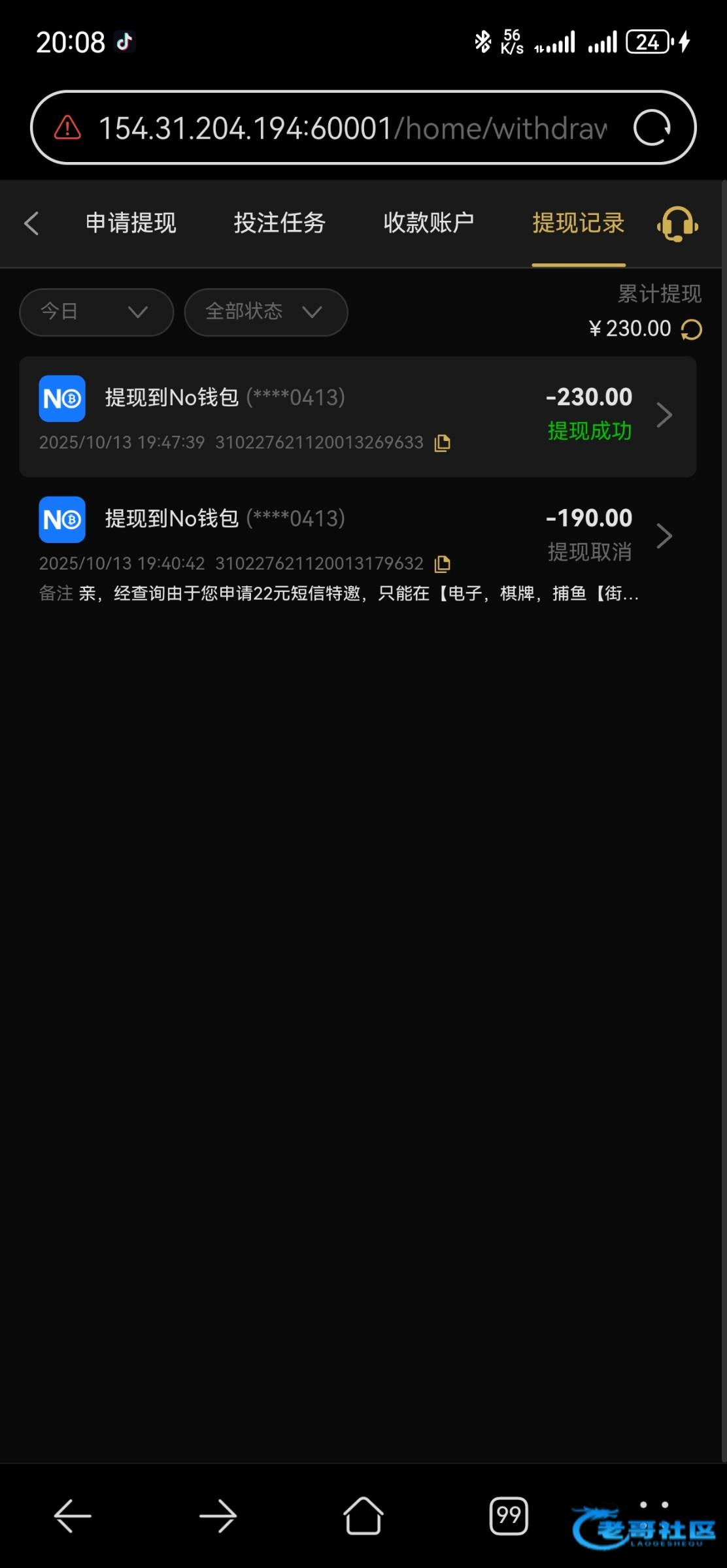This screenshot has width=727, height=1568.
Task: Switch to the 申请提现 tab
Action: pos(131,223)
